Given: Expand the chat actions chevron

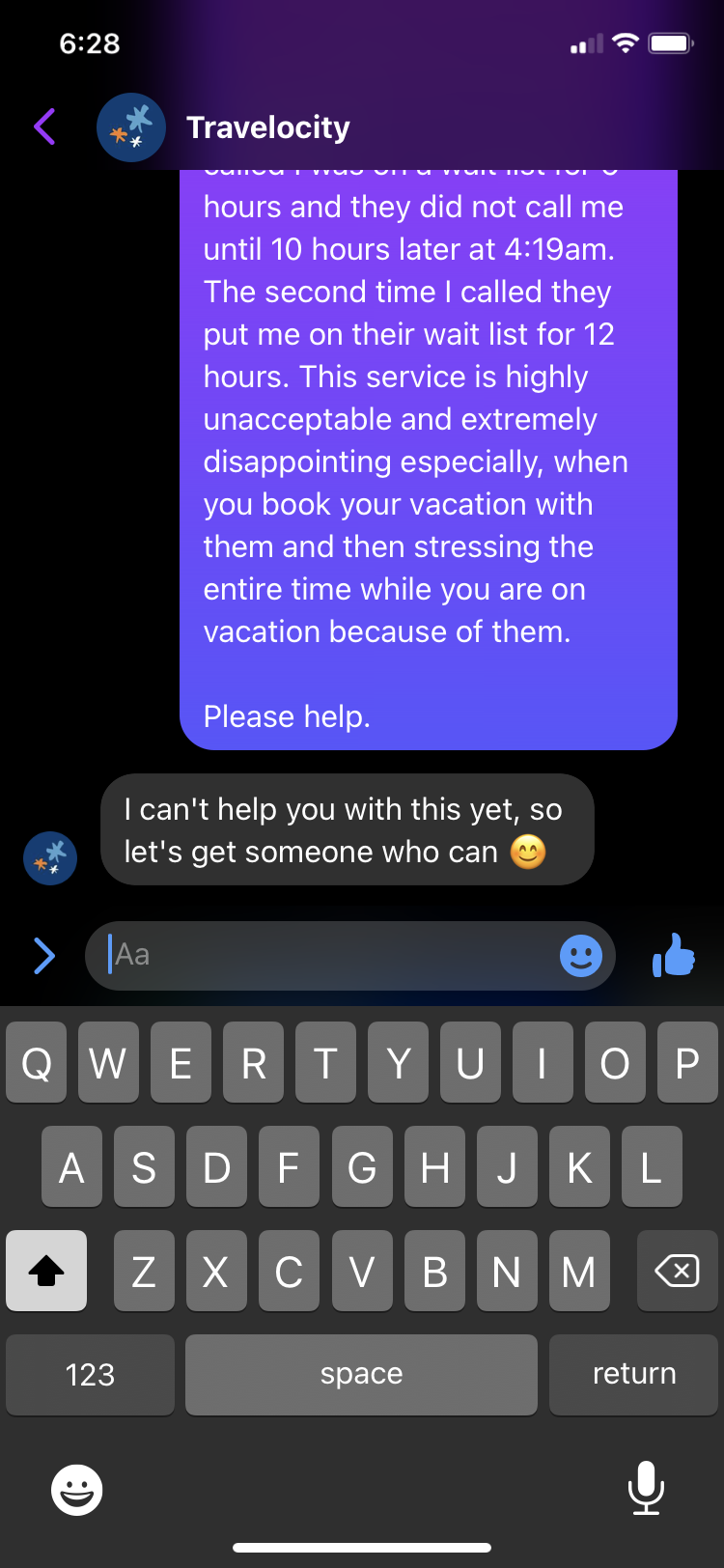Looking at the screenshot, I should [x=44, y=956].
